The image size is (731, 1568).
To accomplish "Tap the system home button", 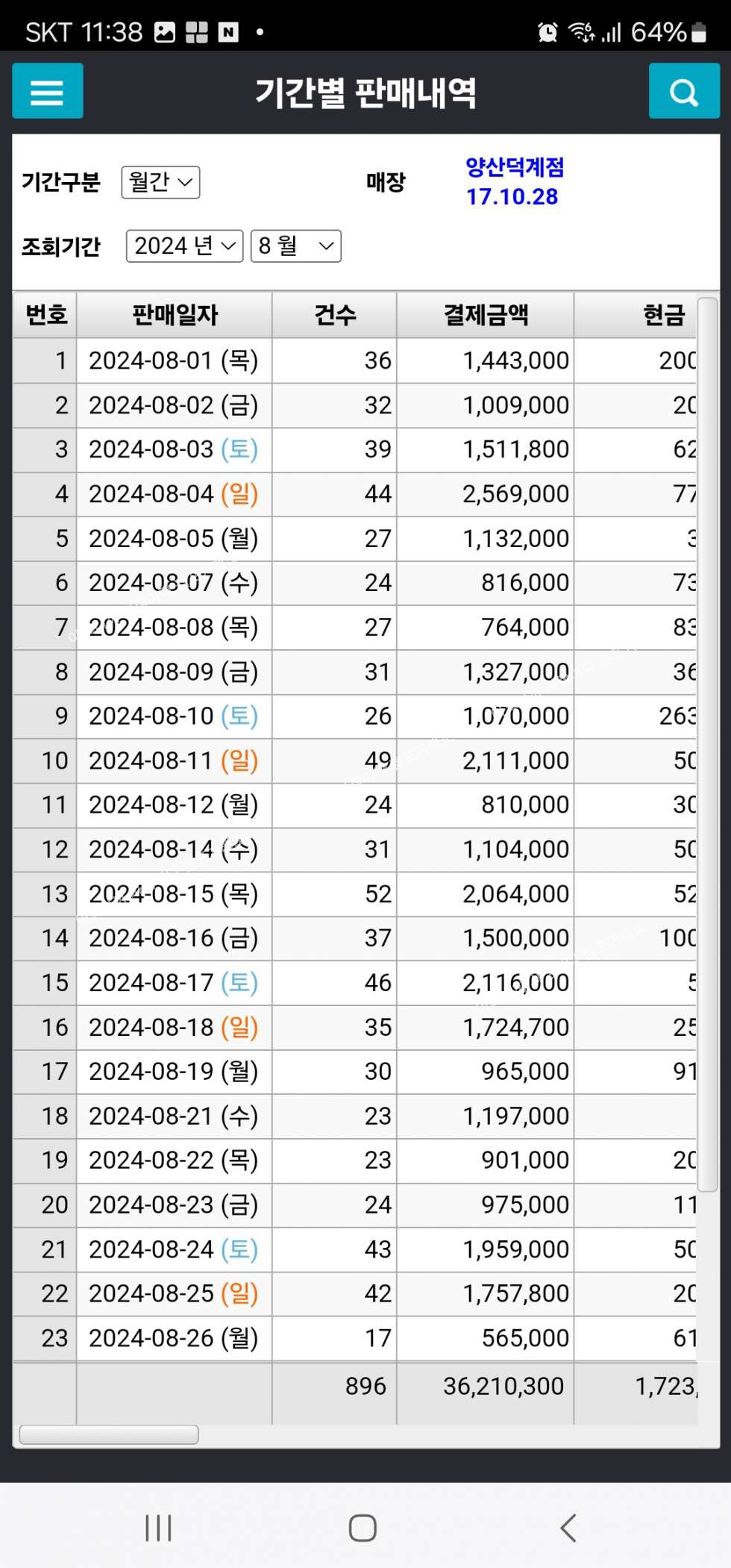I will click(363, 1528).
